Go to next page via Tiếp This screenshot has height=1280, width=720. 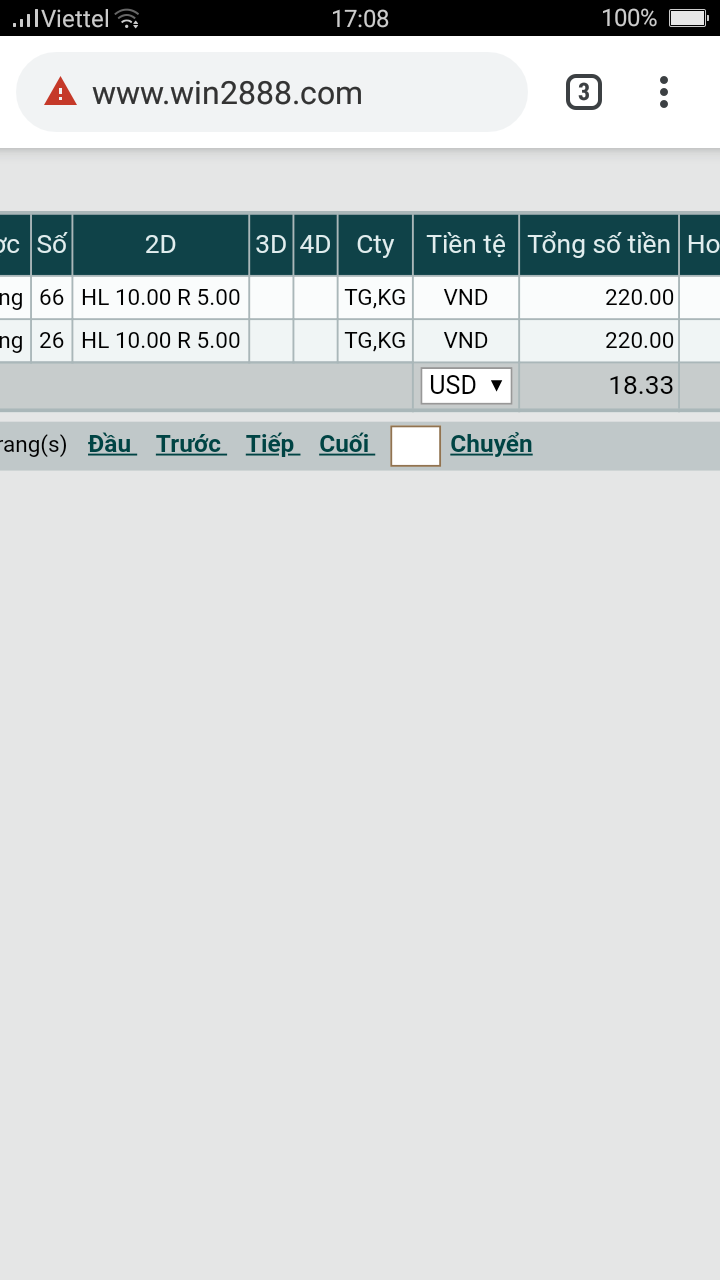(272, 444)
